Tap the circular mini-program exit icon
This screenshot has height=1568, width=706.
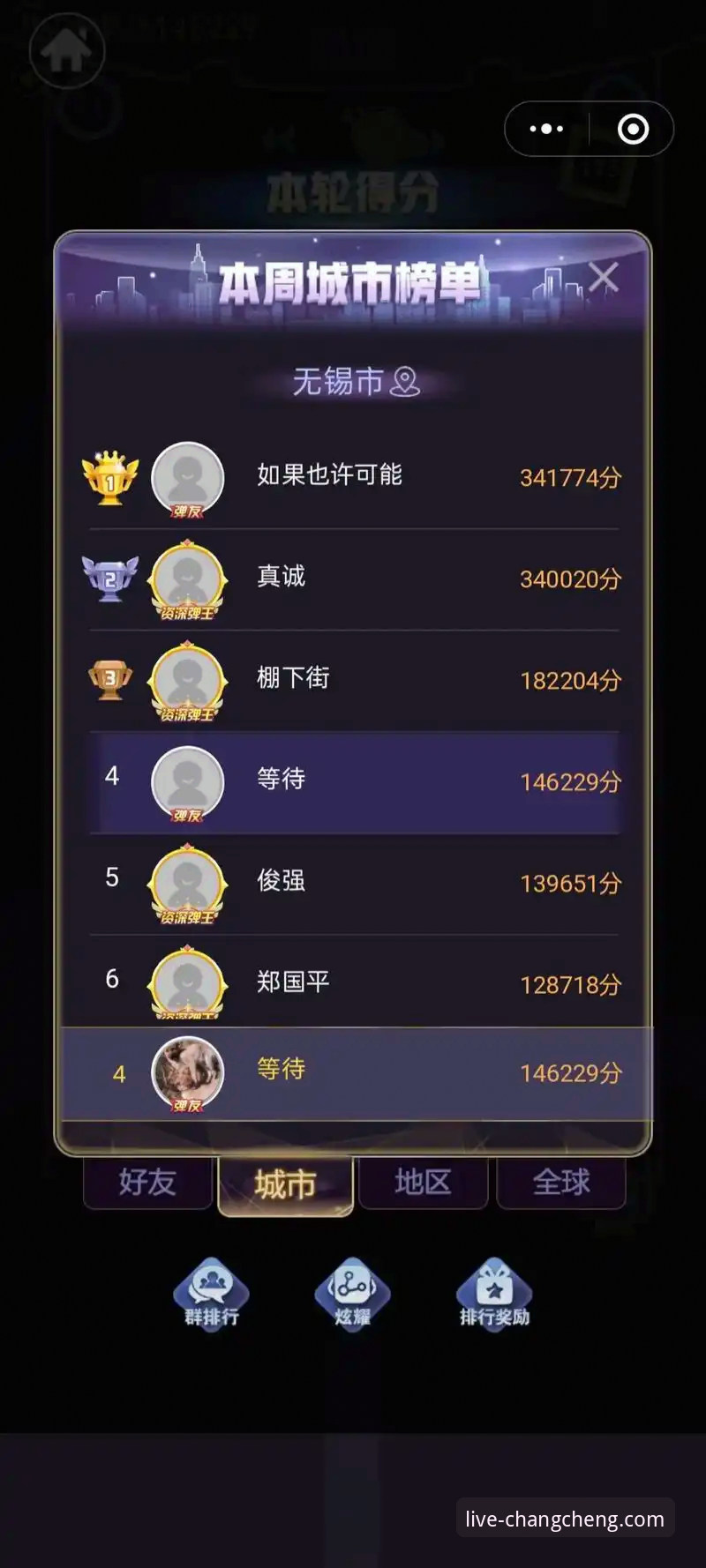(632, 129)
